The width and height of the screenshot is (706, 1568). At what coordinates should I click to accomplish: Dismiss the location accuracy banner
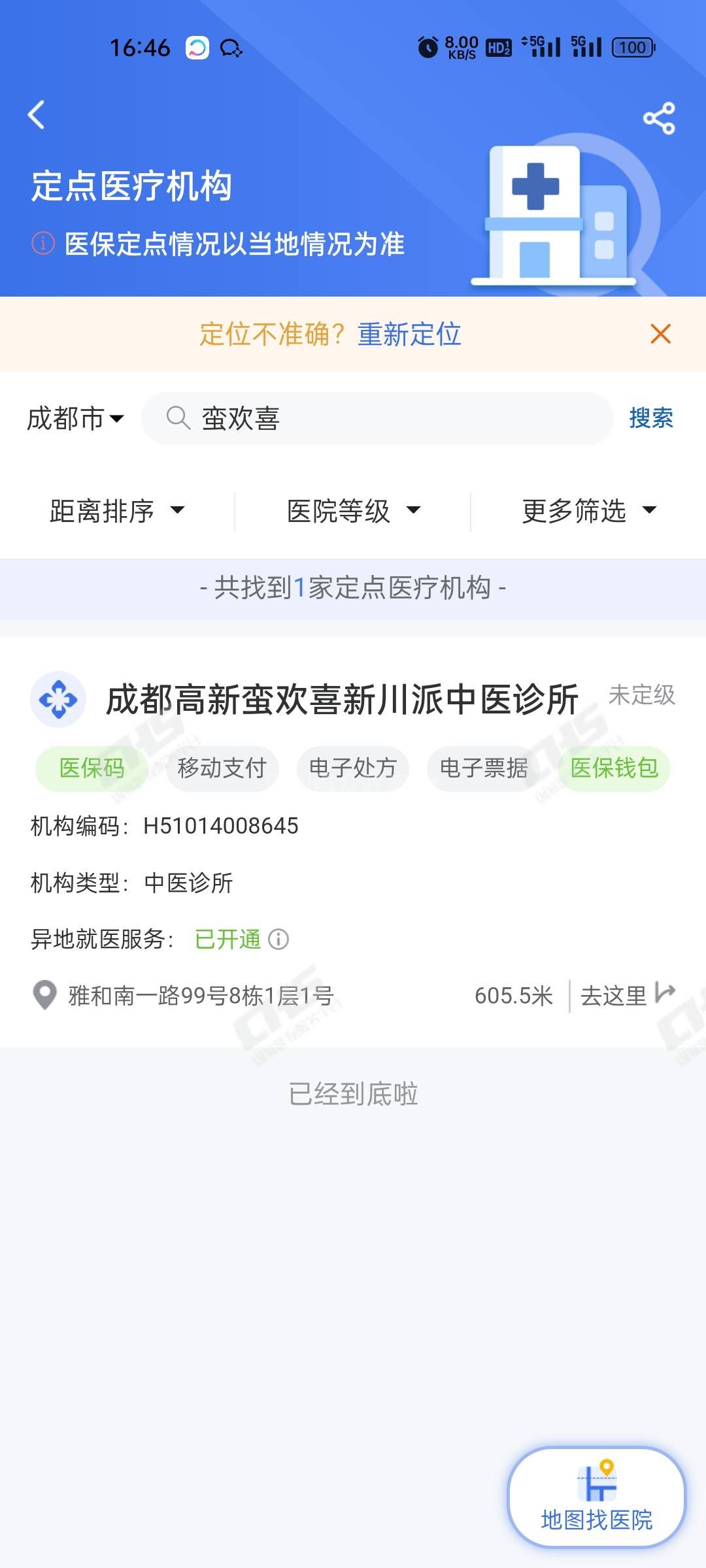[661, 334]
